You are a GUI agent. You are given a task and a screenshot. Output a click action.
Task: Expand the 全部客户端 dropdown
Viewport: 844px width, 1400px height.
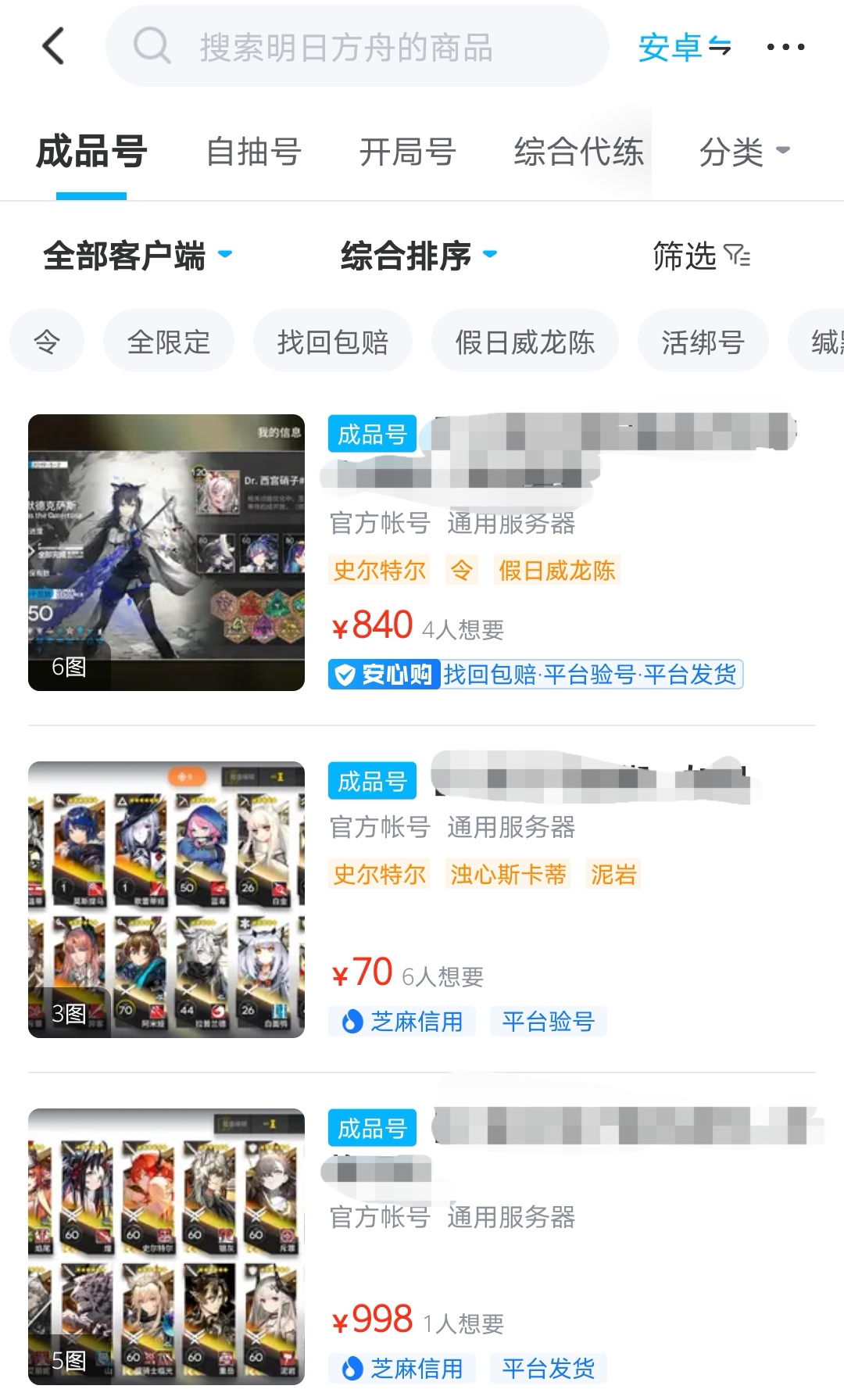138,256
